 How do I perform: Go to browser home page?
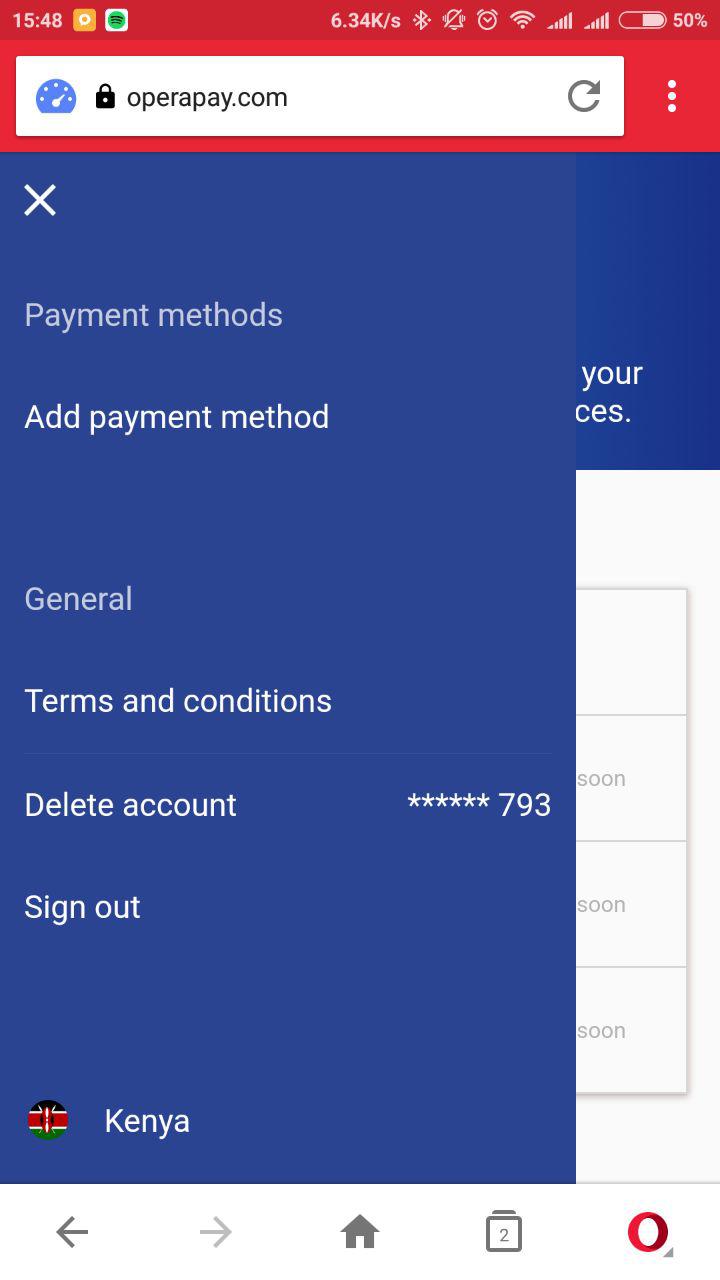[x=360, y=1232]
